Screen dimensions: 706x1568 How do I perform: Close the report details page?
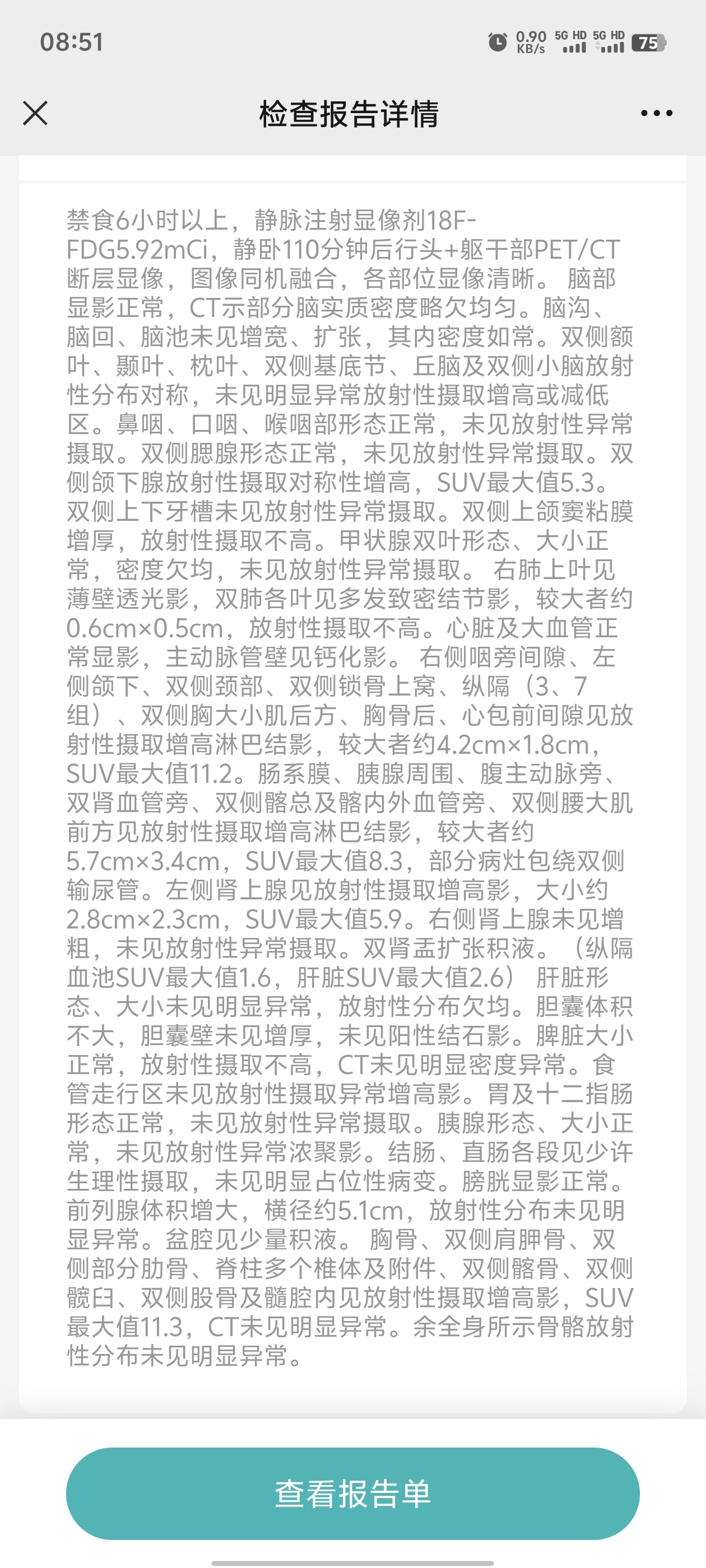tap(35, 113)
